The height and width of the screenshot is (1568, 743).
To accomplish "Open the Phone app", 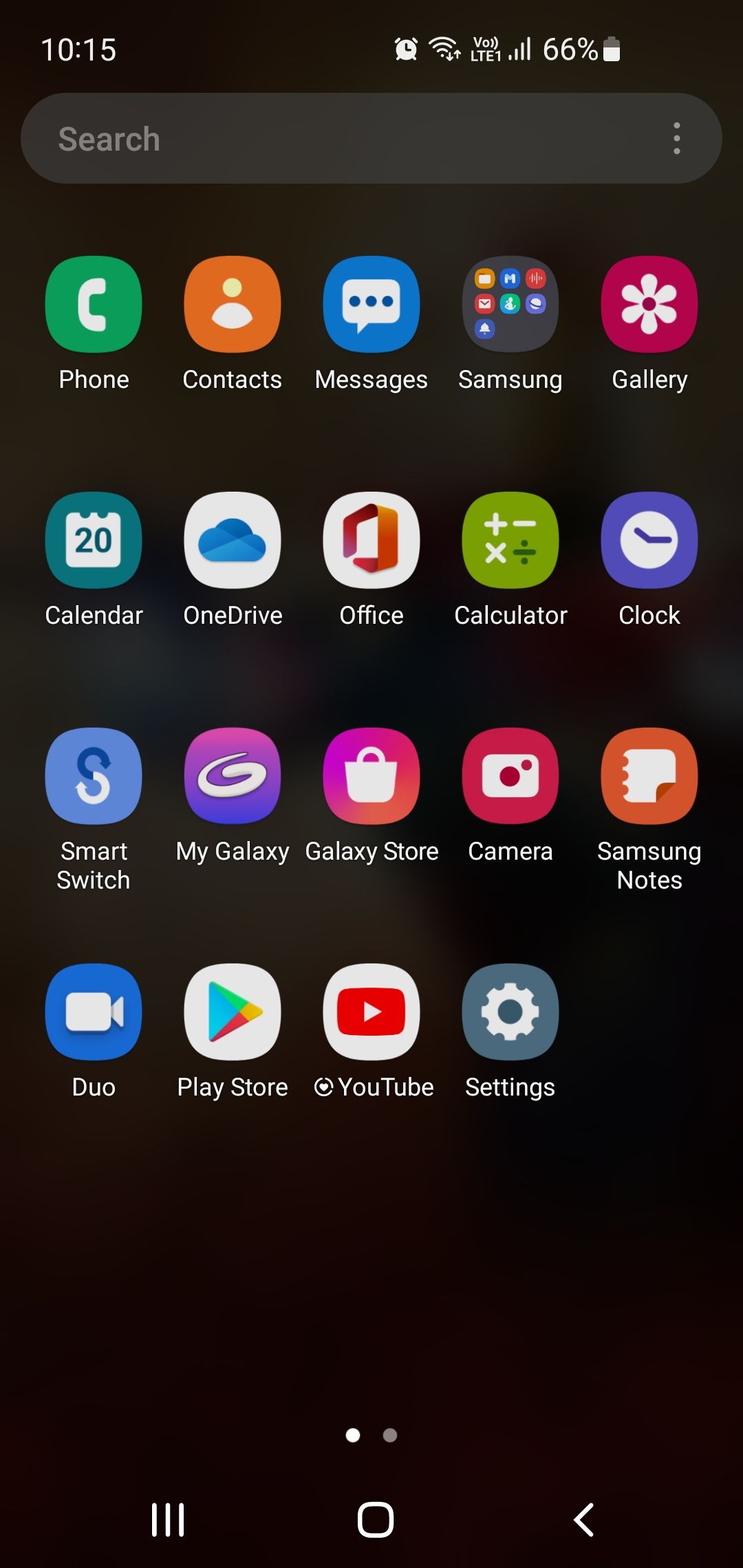I will click(94, 304).
